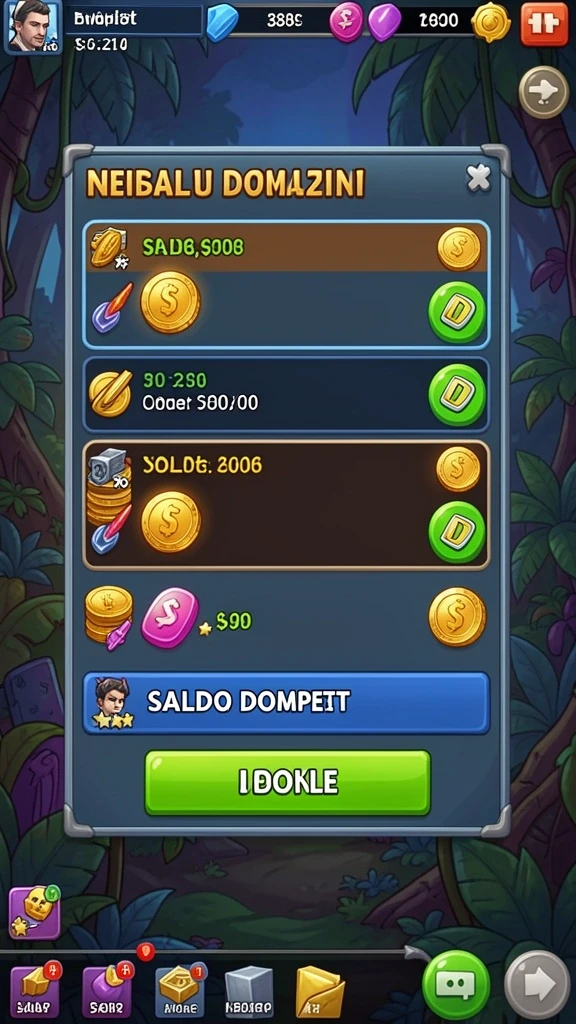Tap gold coin button beside $90 offer
Image resolution: width=576 pixels, height=1024 pixels.
coord(457,617)
